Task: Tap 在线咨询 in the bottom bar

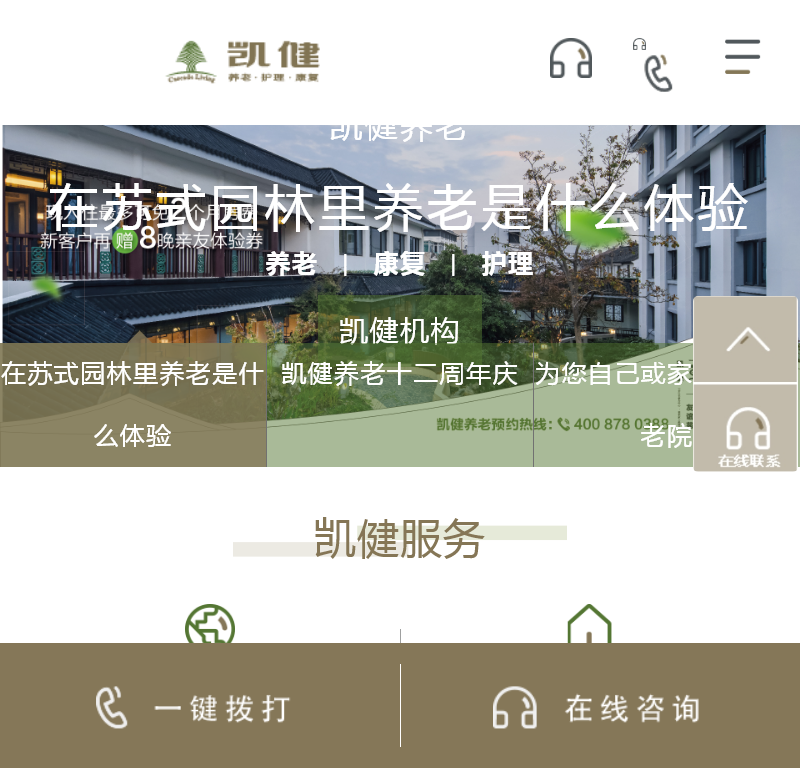Action: coord(598,708)
